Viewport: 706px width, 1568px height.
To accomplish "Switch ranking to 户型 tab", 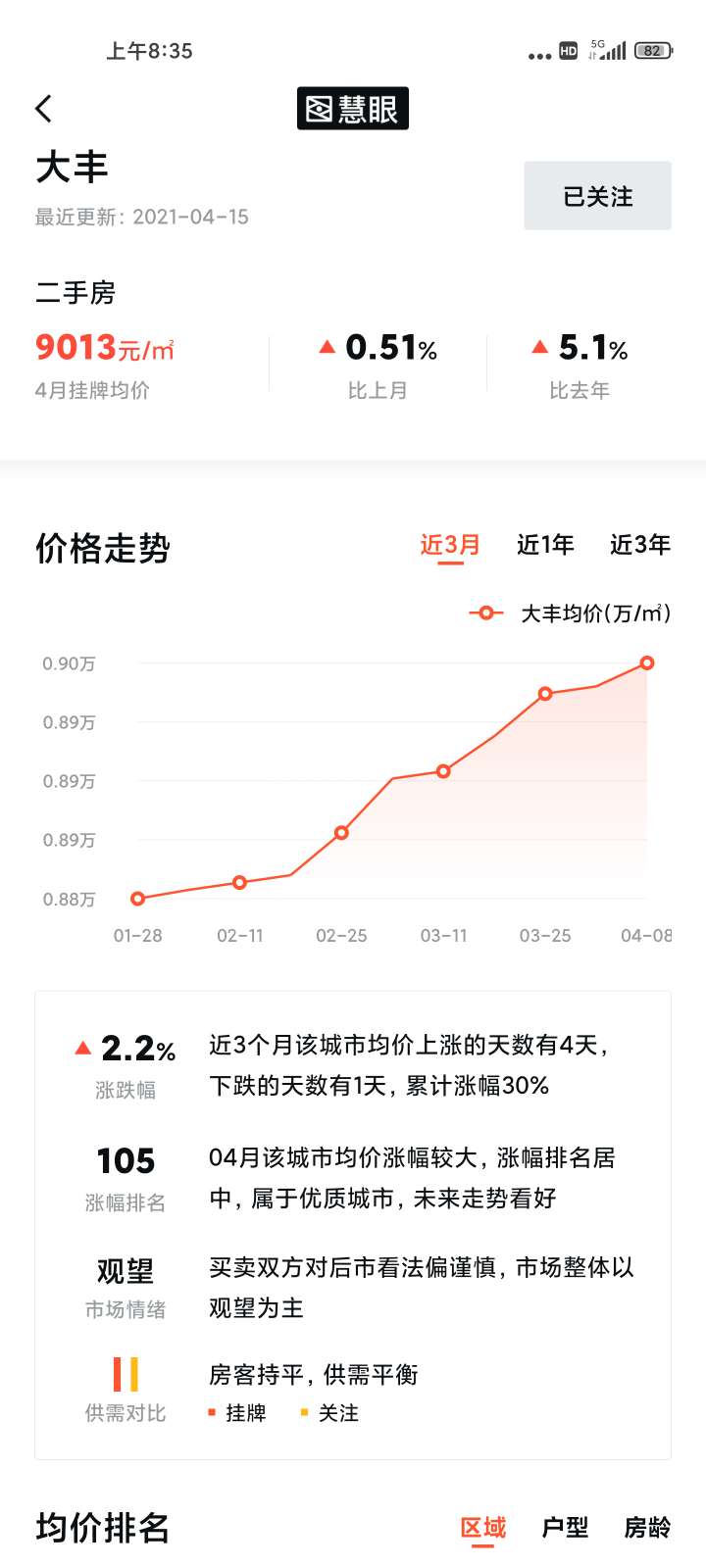I will point(565,1527).
